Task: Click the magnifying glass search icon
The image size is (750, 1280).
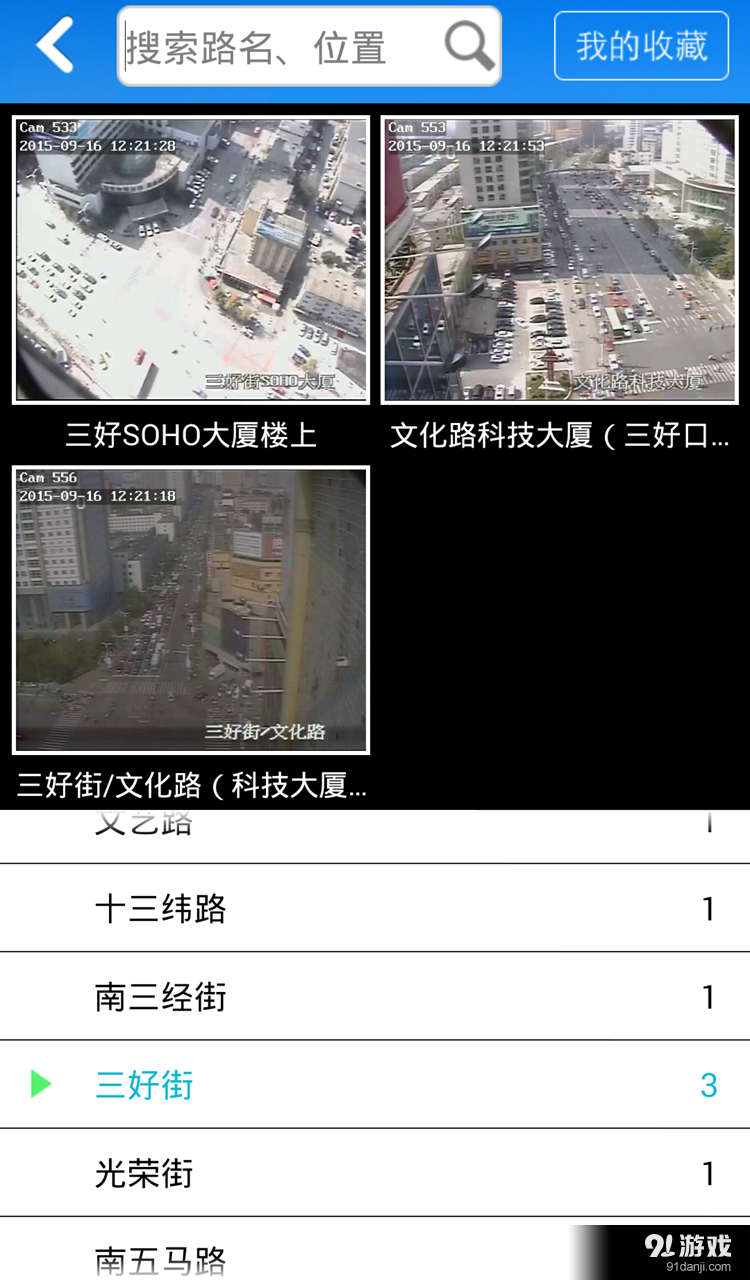Action: pyautogui.click(x=469, y=45)
